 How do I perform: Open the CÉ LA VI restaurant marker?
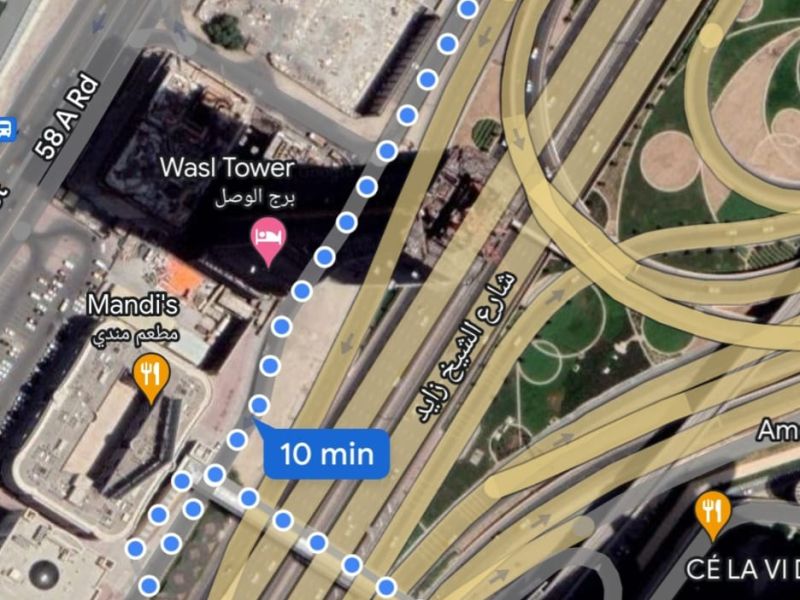click(712, 512)
